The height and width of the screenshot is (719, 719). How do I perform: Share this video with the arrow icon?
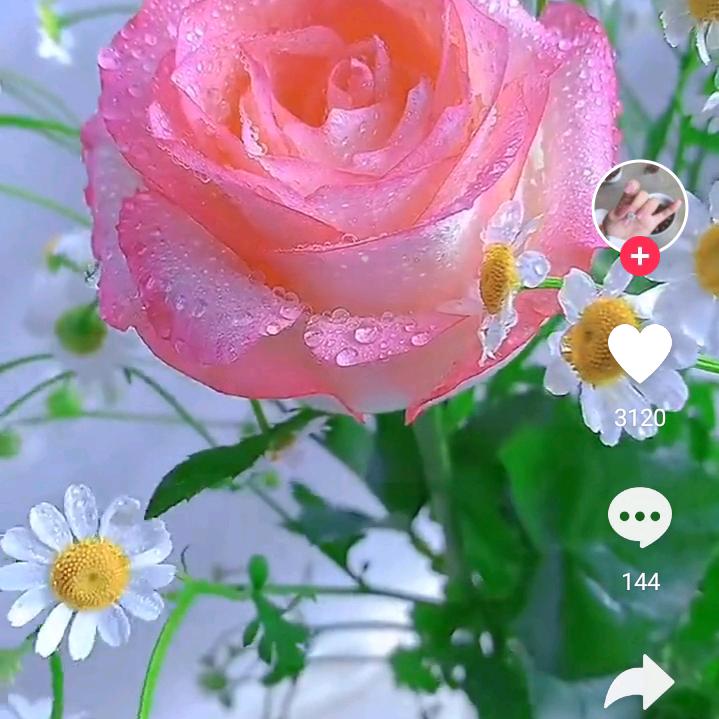640,683
